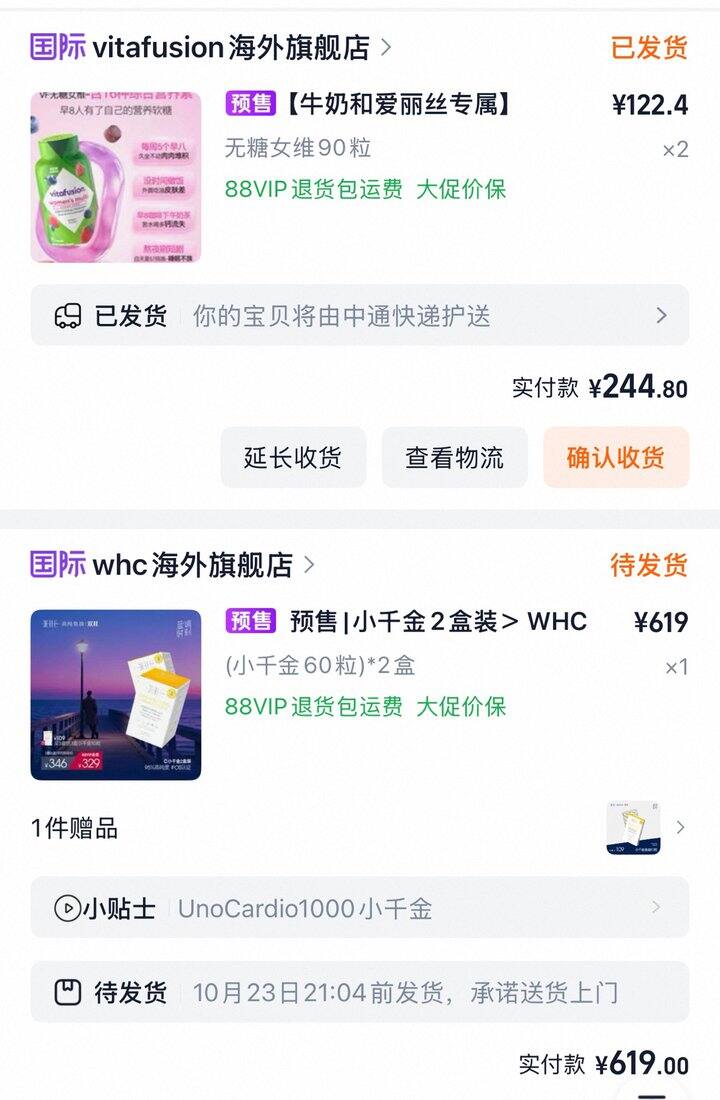This screenshot has height=1100, width=720.
Task: Open the whc海外旗舰店 store page
Action: pyautogui.click(x=192, y=565)
